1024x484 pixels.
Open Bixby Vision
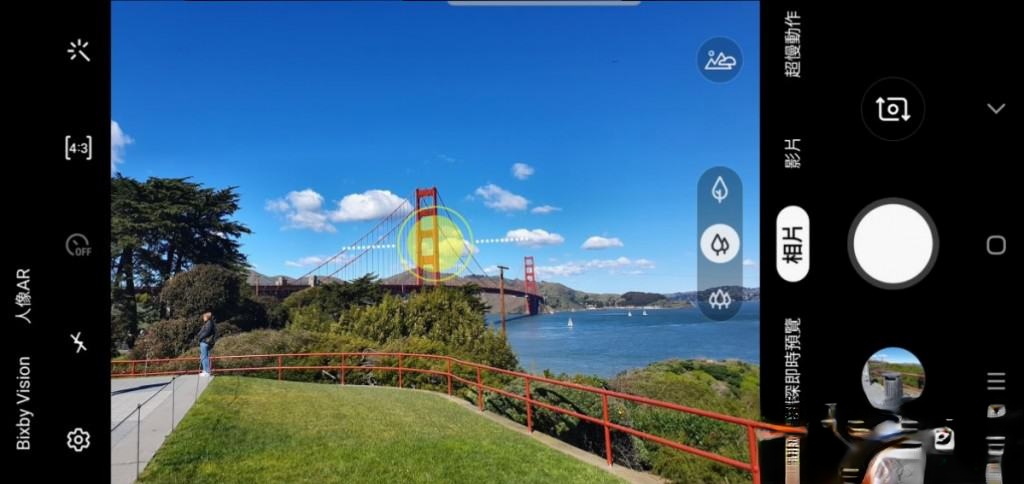(24, 403)
